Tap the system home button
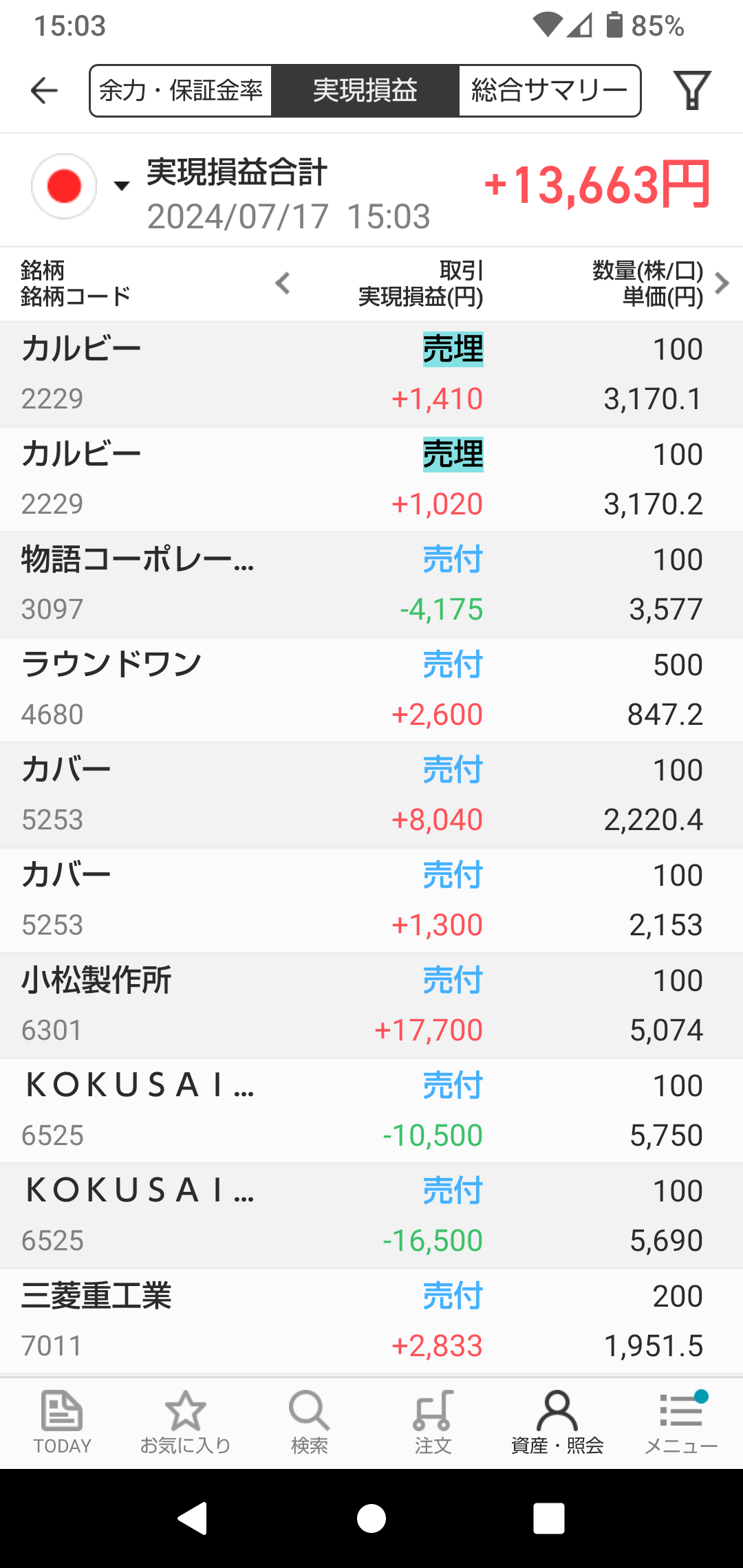 coord(371,1518)
